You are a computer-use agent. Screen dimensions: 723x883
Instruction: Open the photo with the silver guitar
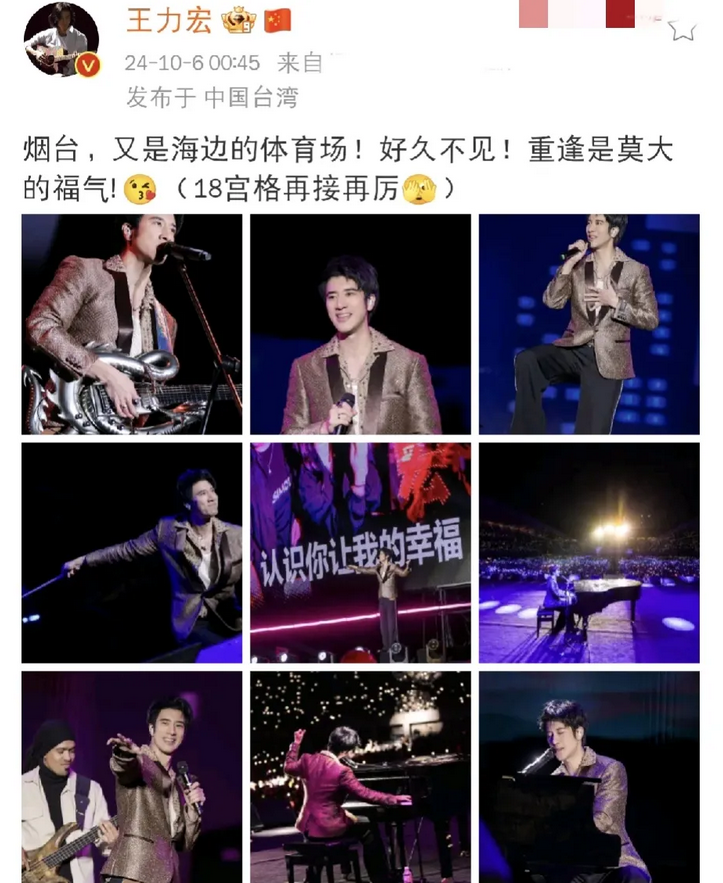132,324
